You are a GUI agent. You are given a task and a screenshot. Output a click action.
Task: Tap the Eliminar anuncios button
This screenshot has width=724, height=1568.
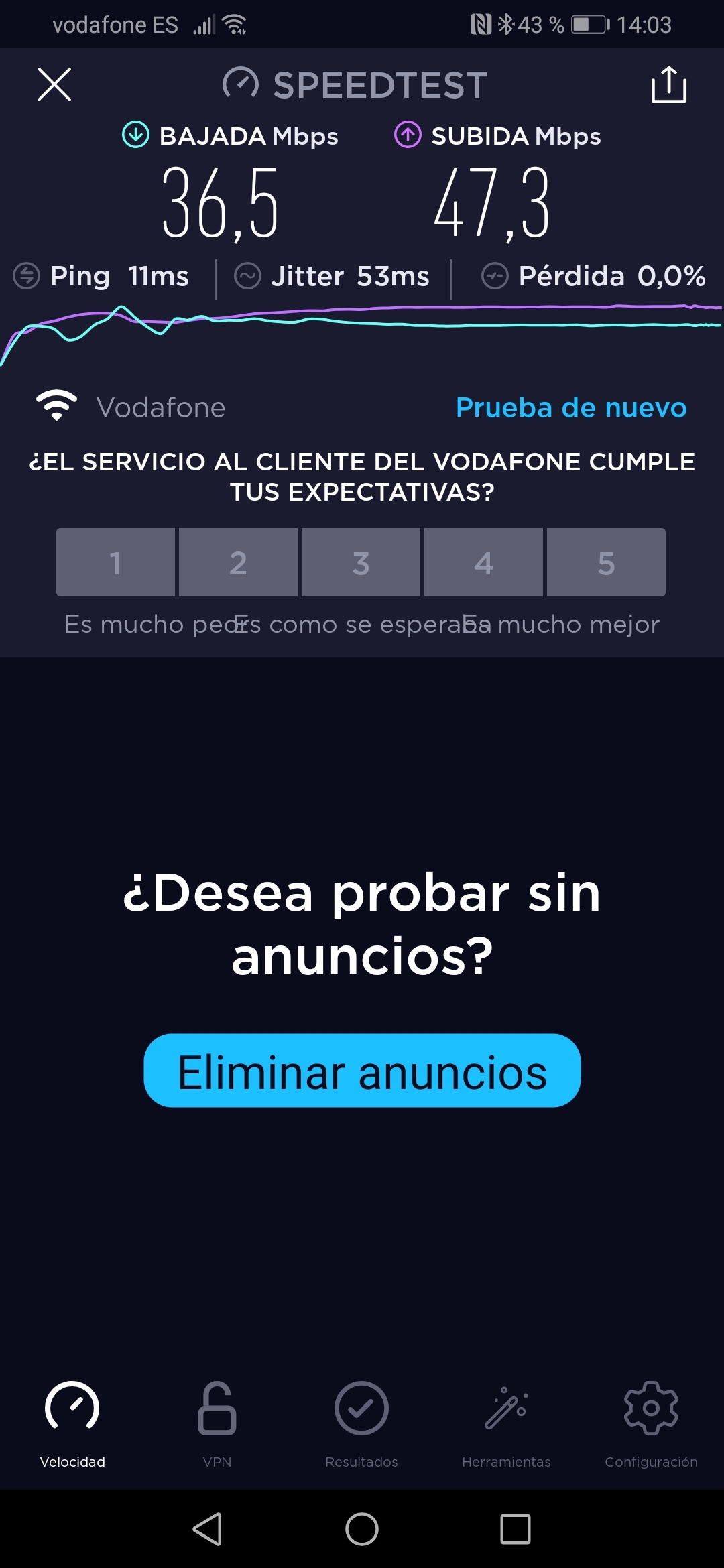362,1070
